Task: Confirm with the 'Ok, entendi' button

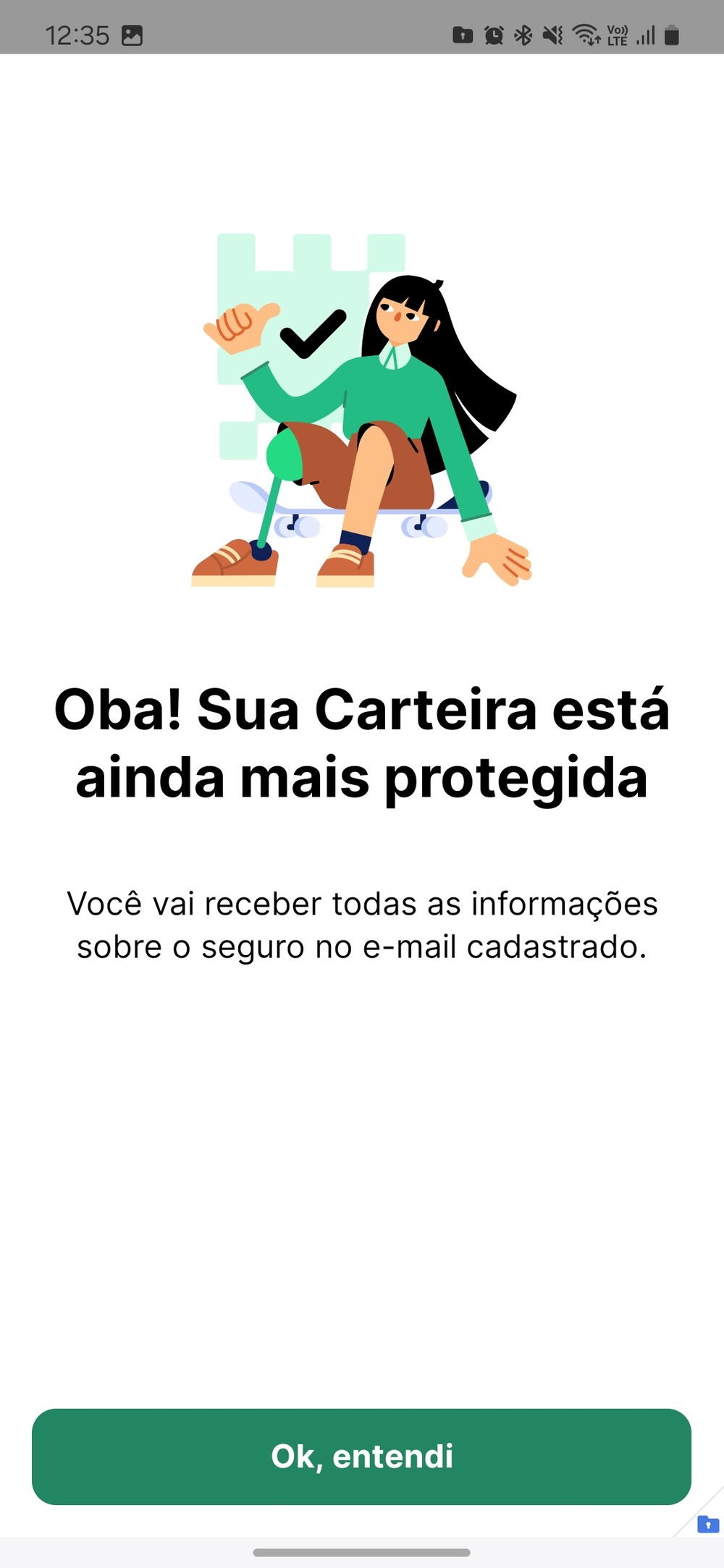Action: point(361,1456)
